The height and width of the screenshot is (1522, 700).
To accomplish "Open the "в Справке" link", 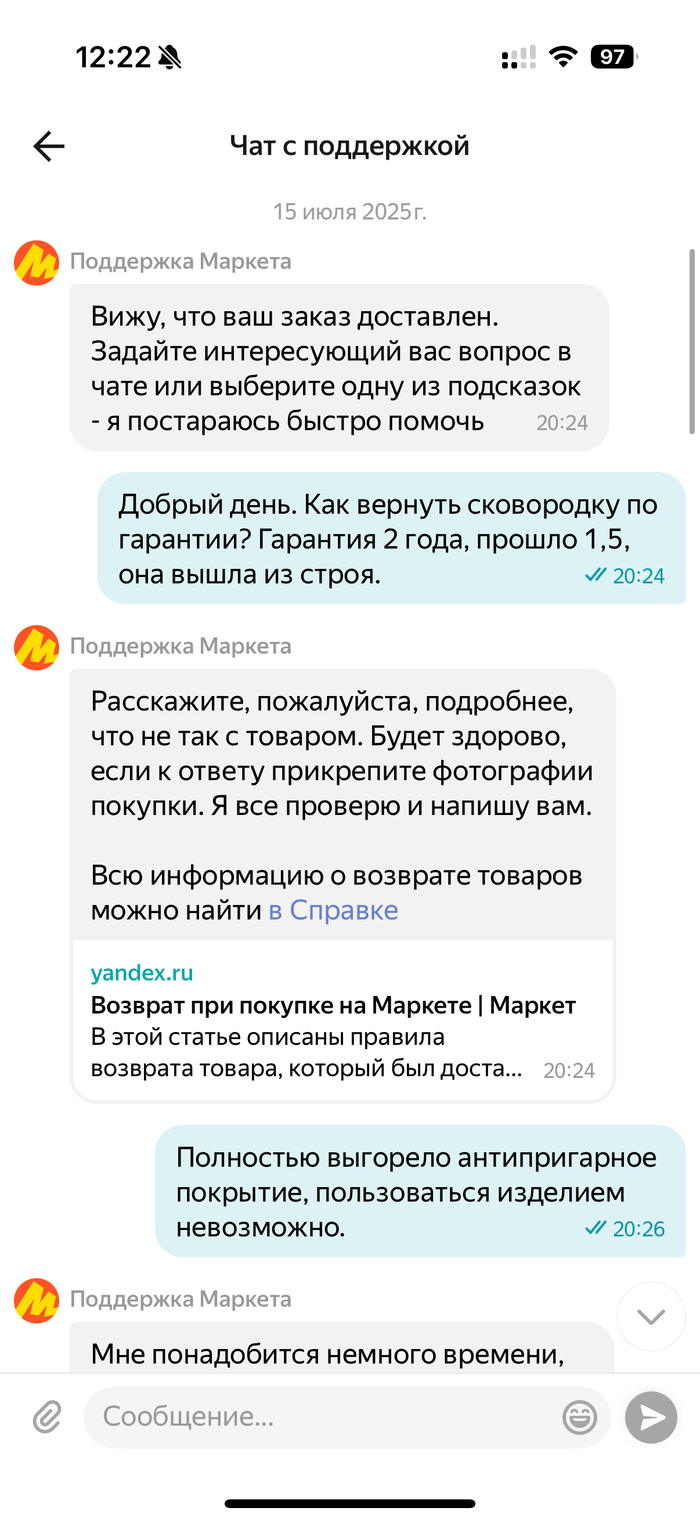I will point(333,911).
